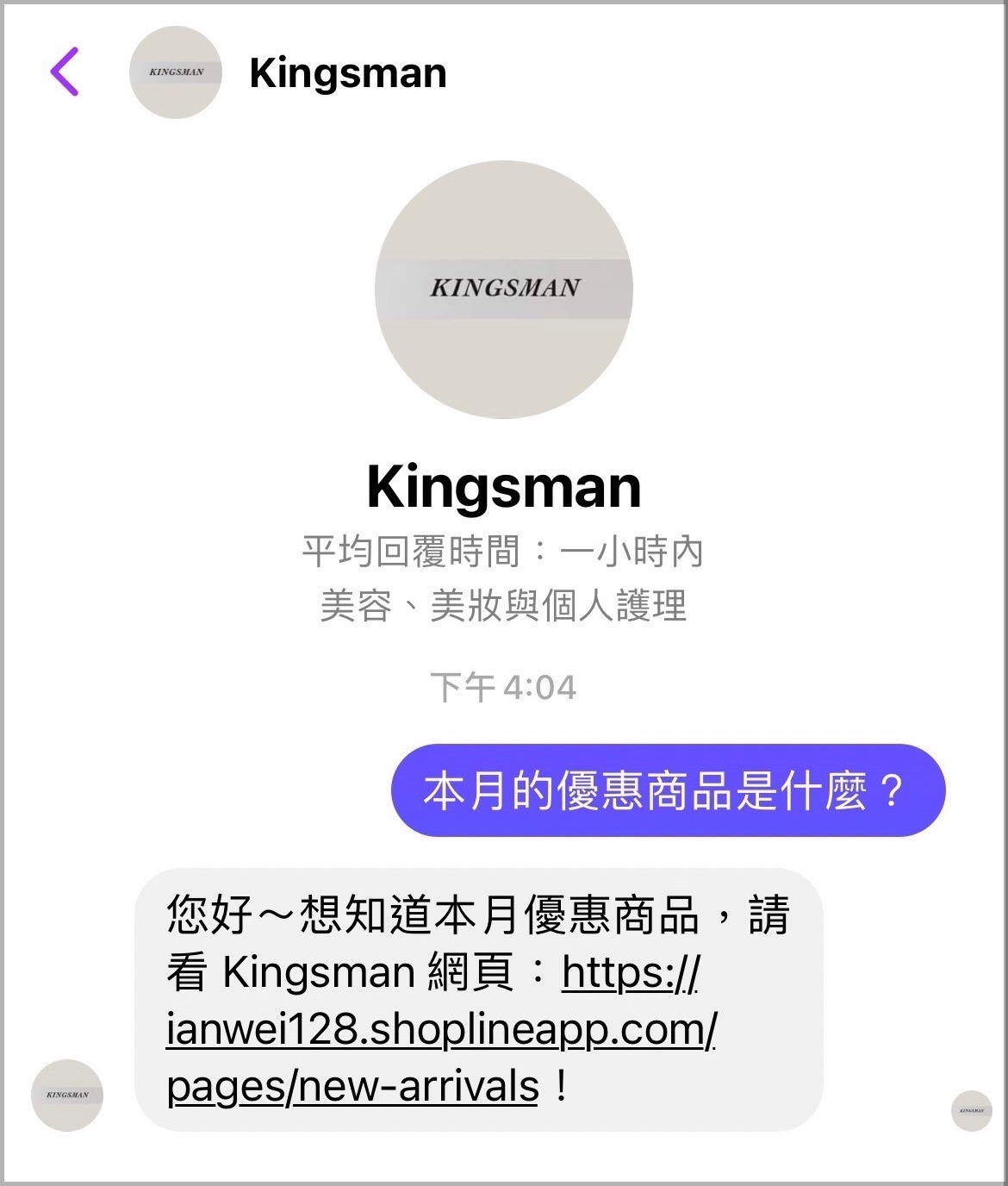Open the shoplineapp new-arrivals link
Image resolution: width=1008 pixels, height=1186 pixels.
click(x=439, y=1029)
